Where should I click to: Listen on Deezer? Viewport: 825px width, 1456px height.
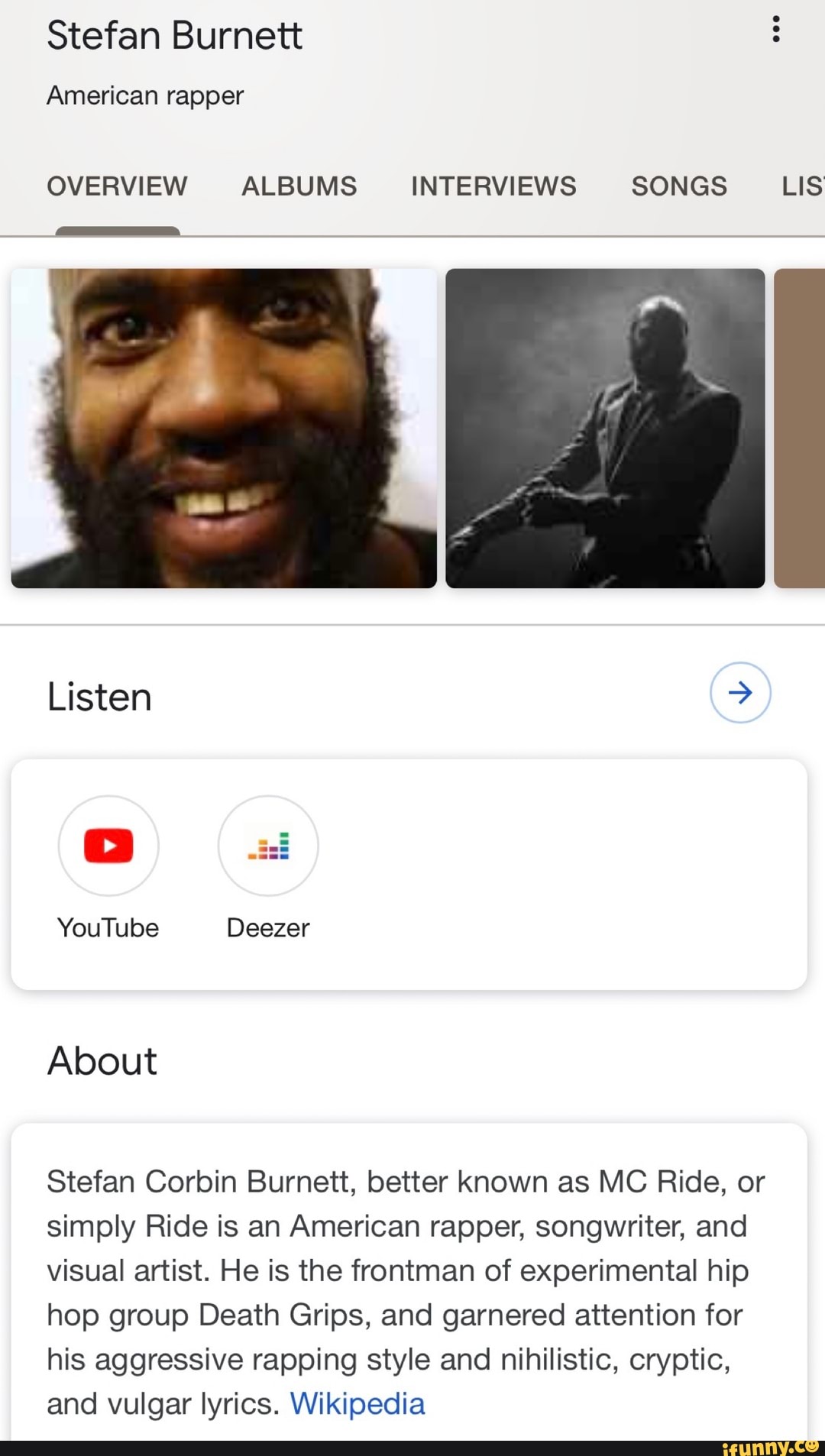268,846
